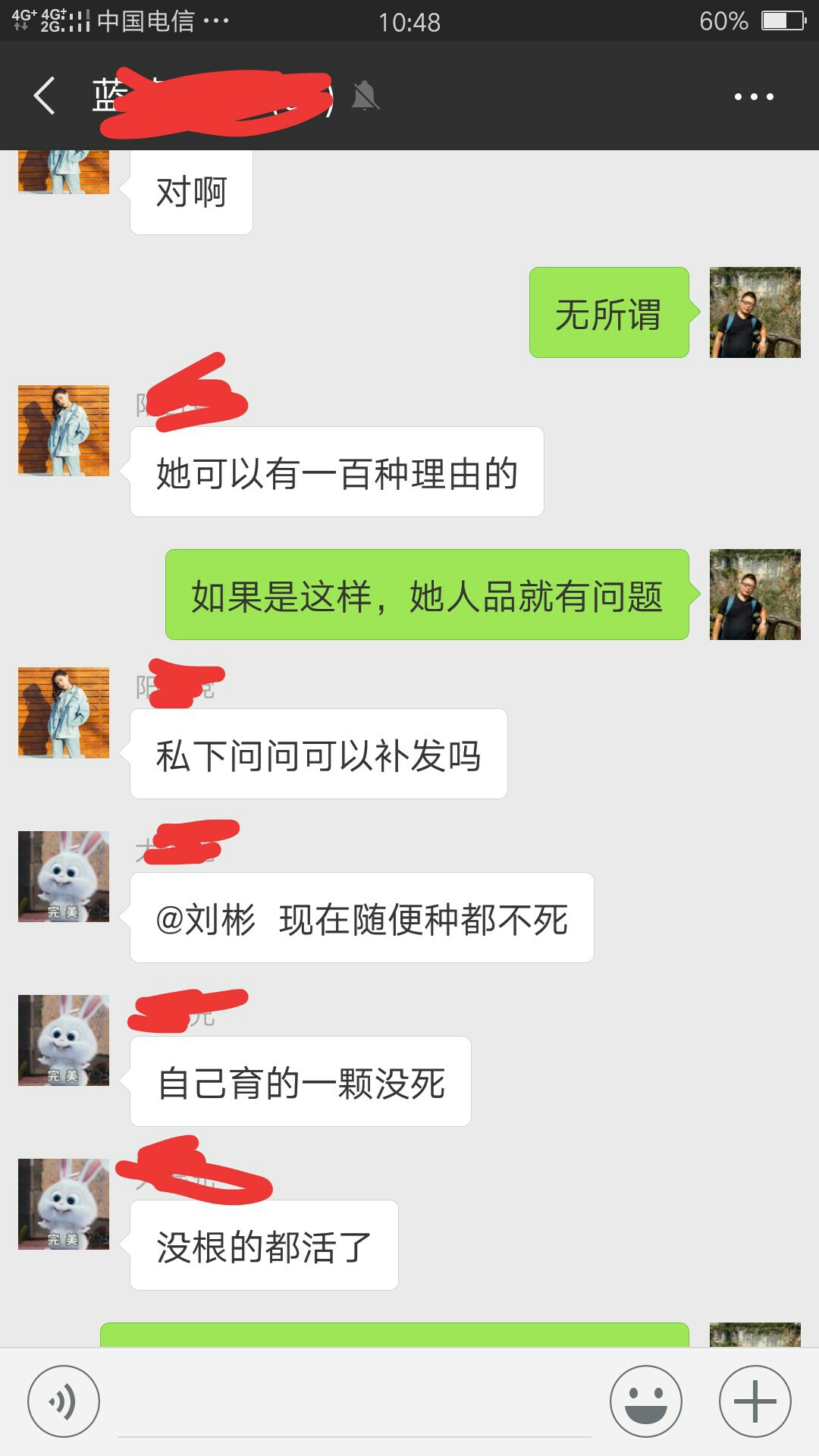Open avatar beside 私下问问可以补发吗 message
This screenshot has height=1456, width=819.
tap(64, 713)
